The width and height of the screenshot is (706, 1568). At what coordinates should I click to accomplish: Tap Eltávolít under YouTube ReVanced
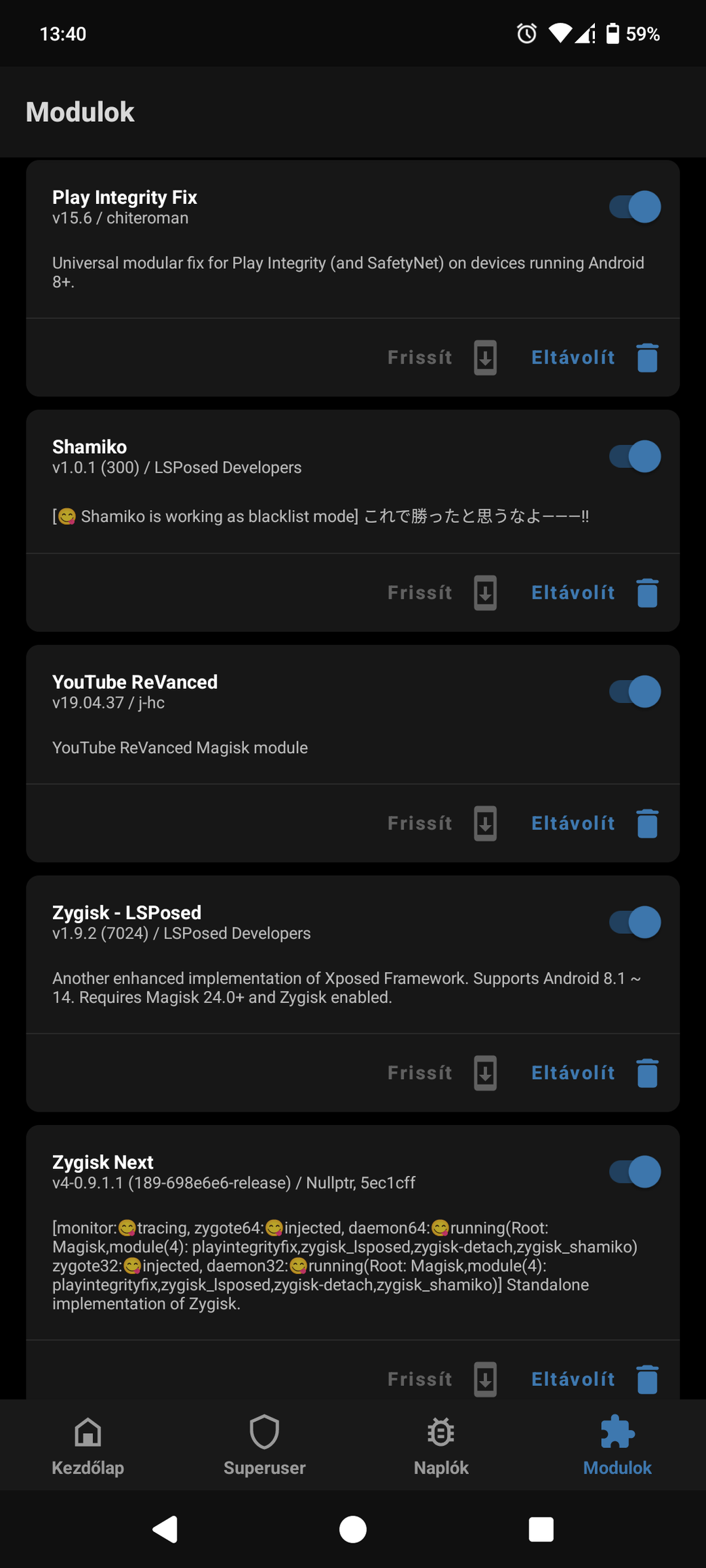pyautogui.click(x=594, y=823)
